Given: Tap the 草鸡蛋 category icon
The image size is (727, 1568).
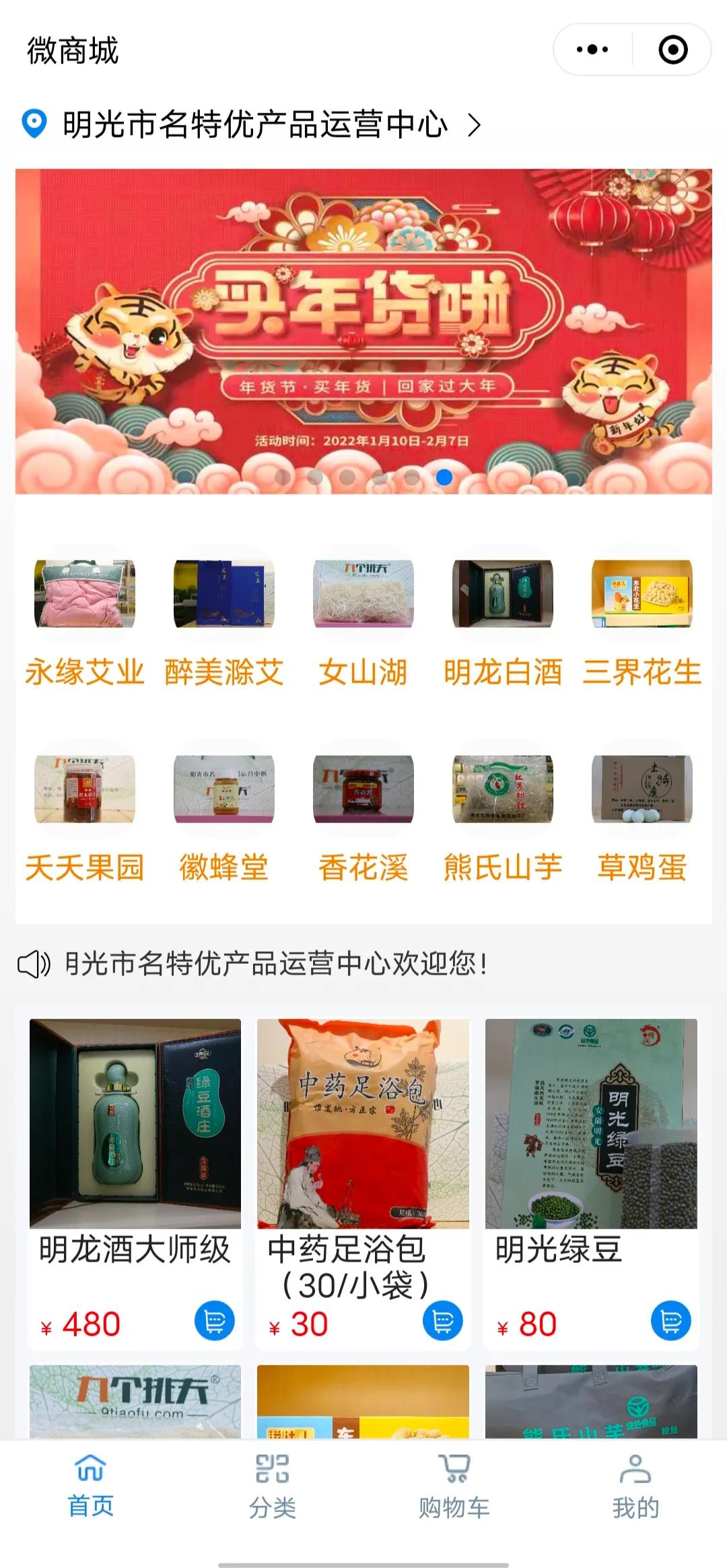Looking at the screenshot, I should click(644, 793).
